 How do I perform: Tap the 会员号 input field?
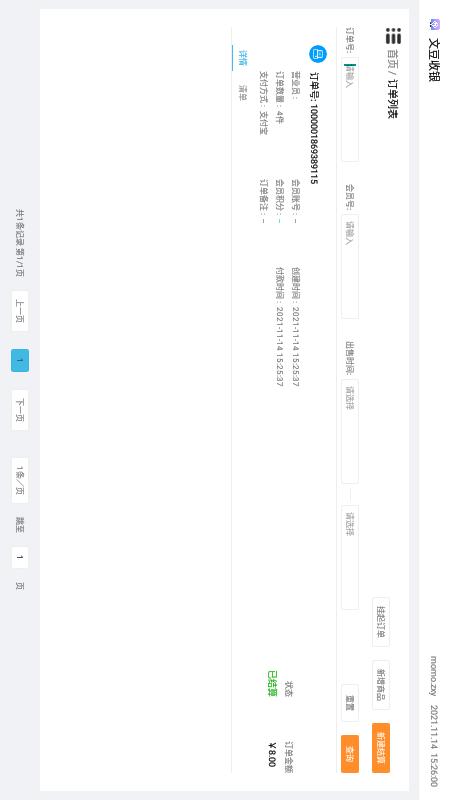[350, 267]
